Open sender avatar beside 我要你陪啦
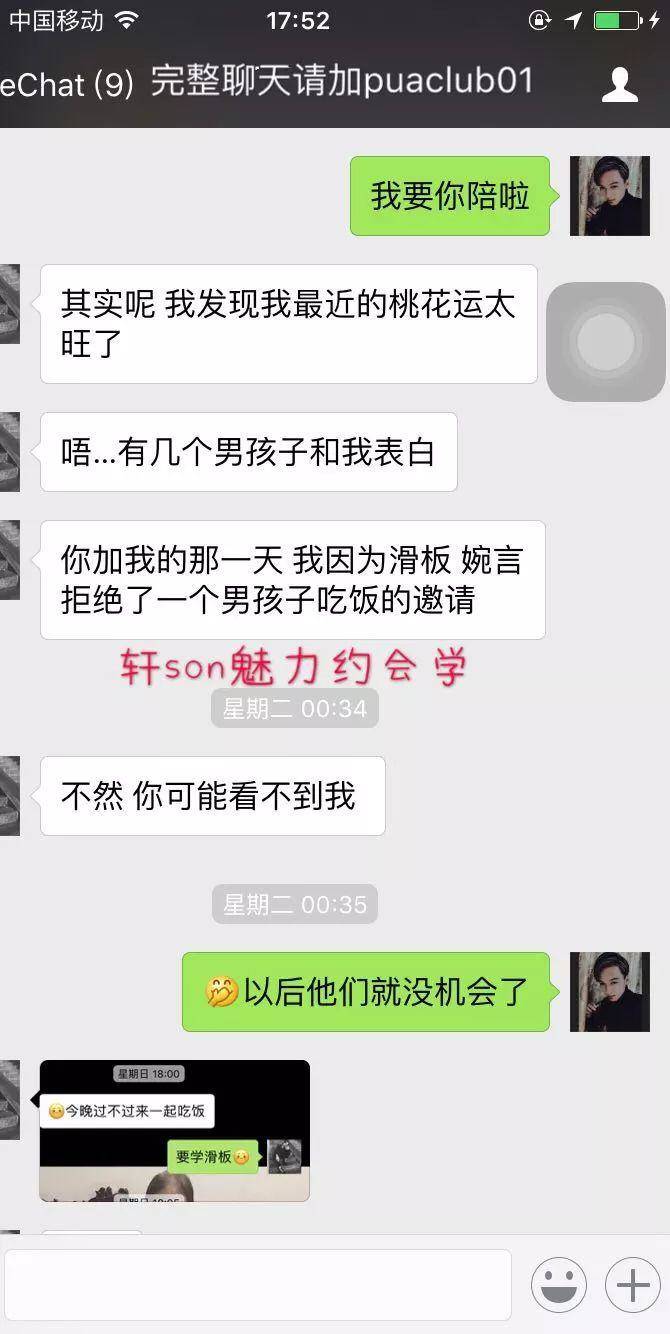 pyautogui.click(x=609, y=196)
